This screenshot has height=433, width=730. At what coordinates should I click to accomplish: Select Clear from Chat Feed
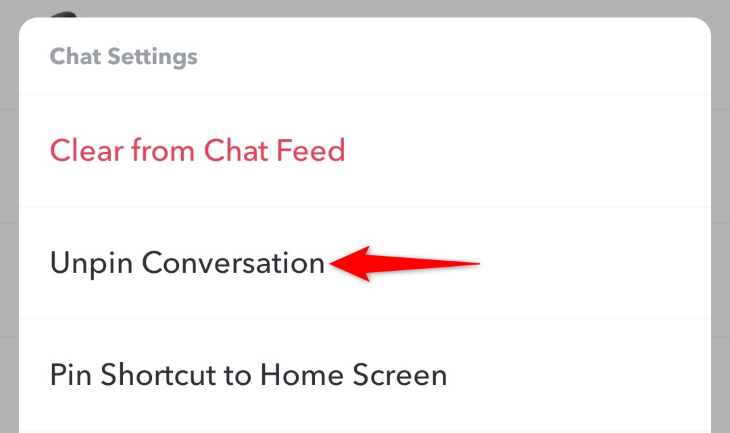point(198,151)
